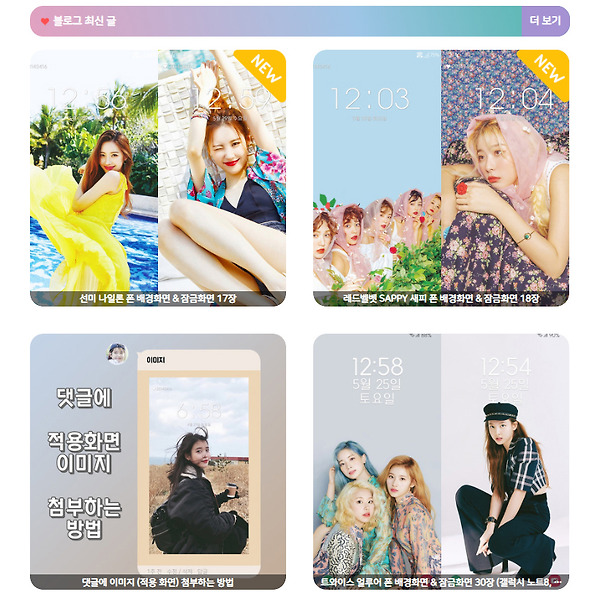The height and width of the screenshot is (600, 600).
Task: Open the 트와이스 얼루어 wallpaper post
Action: click(x=441, y=461)
